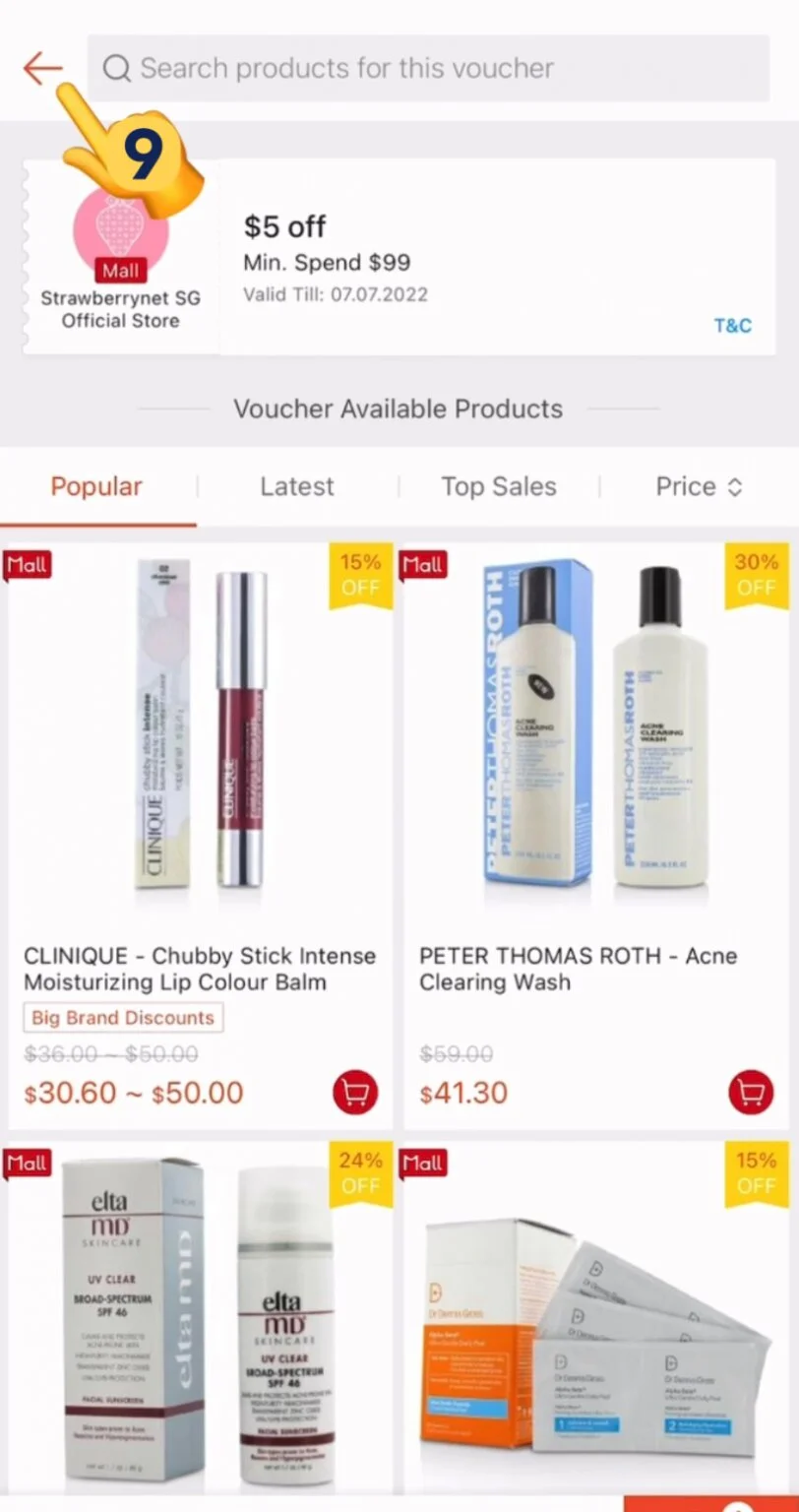799x1512 pixels.
Task: Open the Elta MD UV Clear sunscreen
Action: pos(200,1319)
